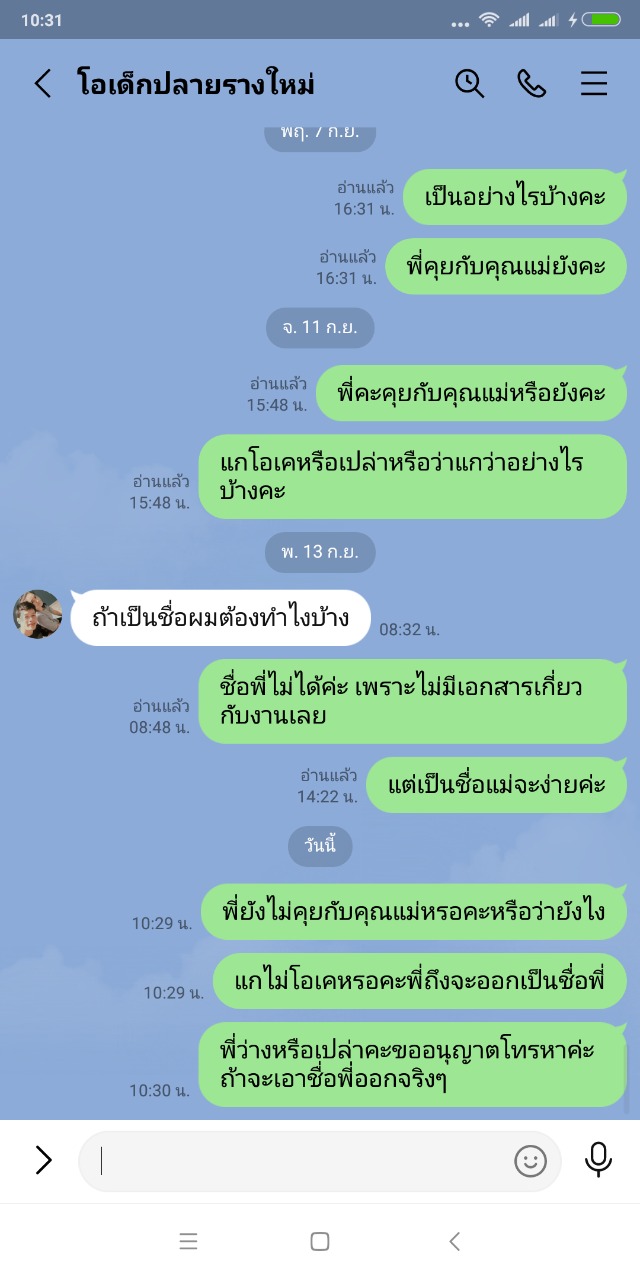Tap the system home button
640x1280 pixels.
[x=320, y=1241]
